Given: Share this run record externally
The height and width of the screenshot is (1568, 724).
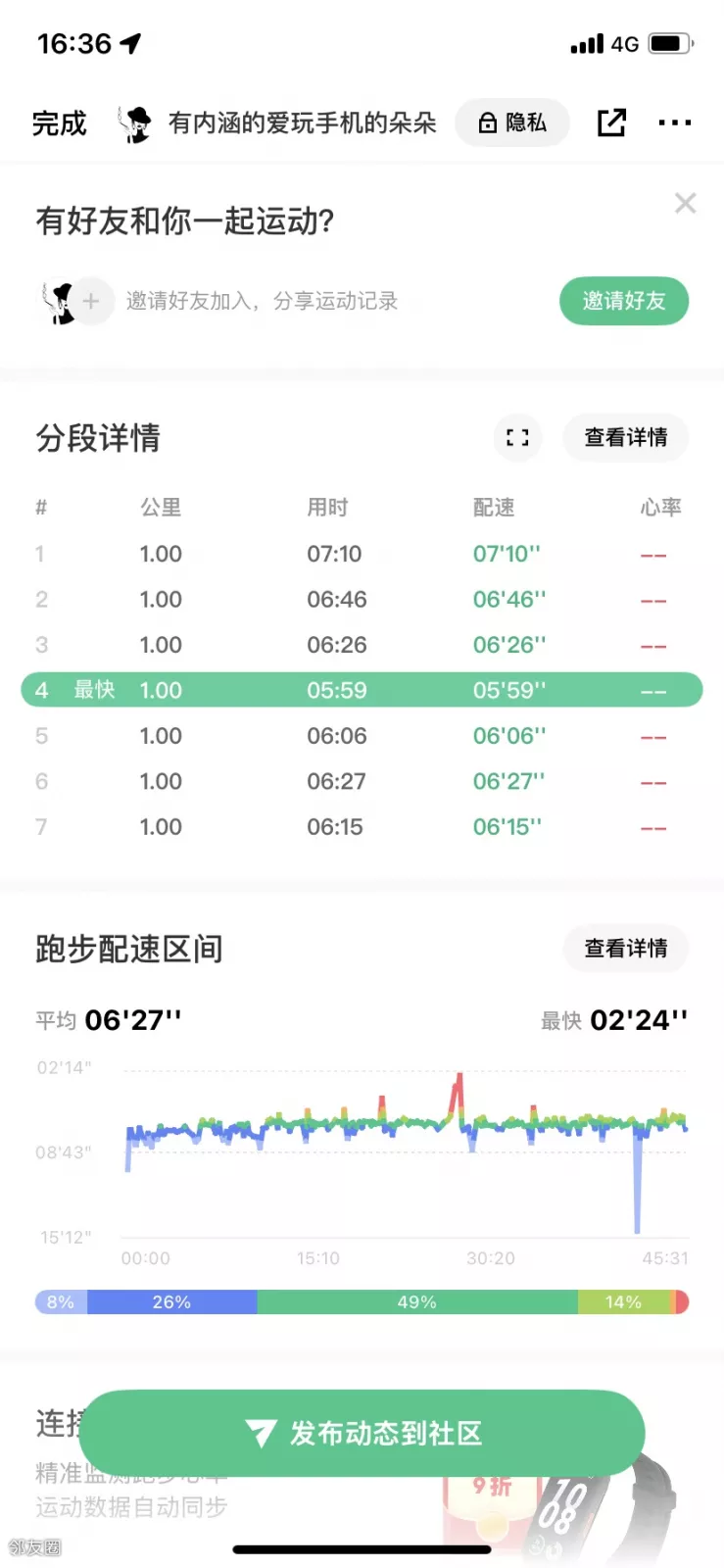Looking at the screenshot, I should 611,122.
